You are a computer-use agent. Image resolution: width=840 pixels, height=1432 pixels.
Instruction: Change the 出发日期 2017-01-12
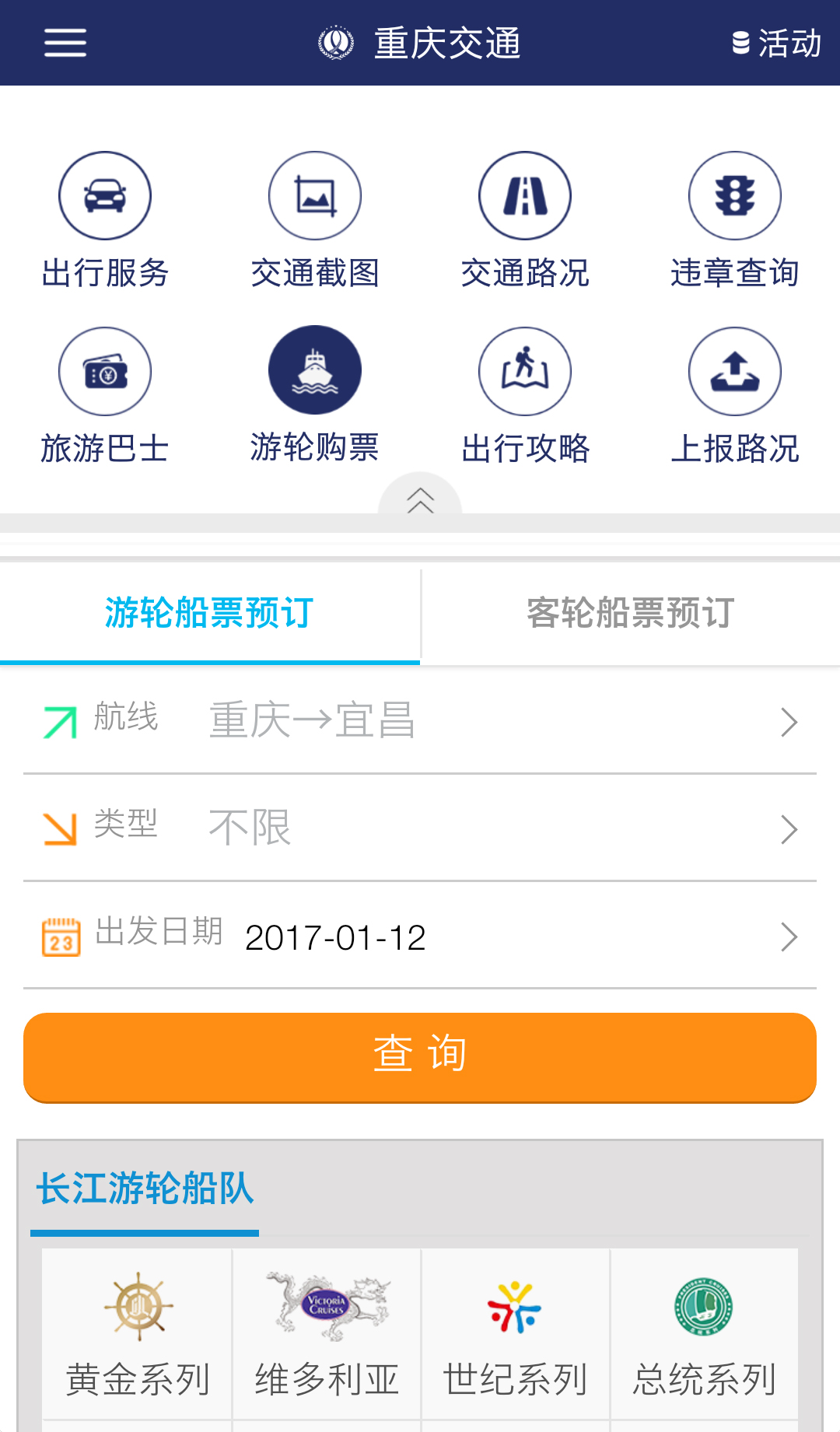pyautogui.click(x=420, y=936)
